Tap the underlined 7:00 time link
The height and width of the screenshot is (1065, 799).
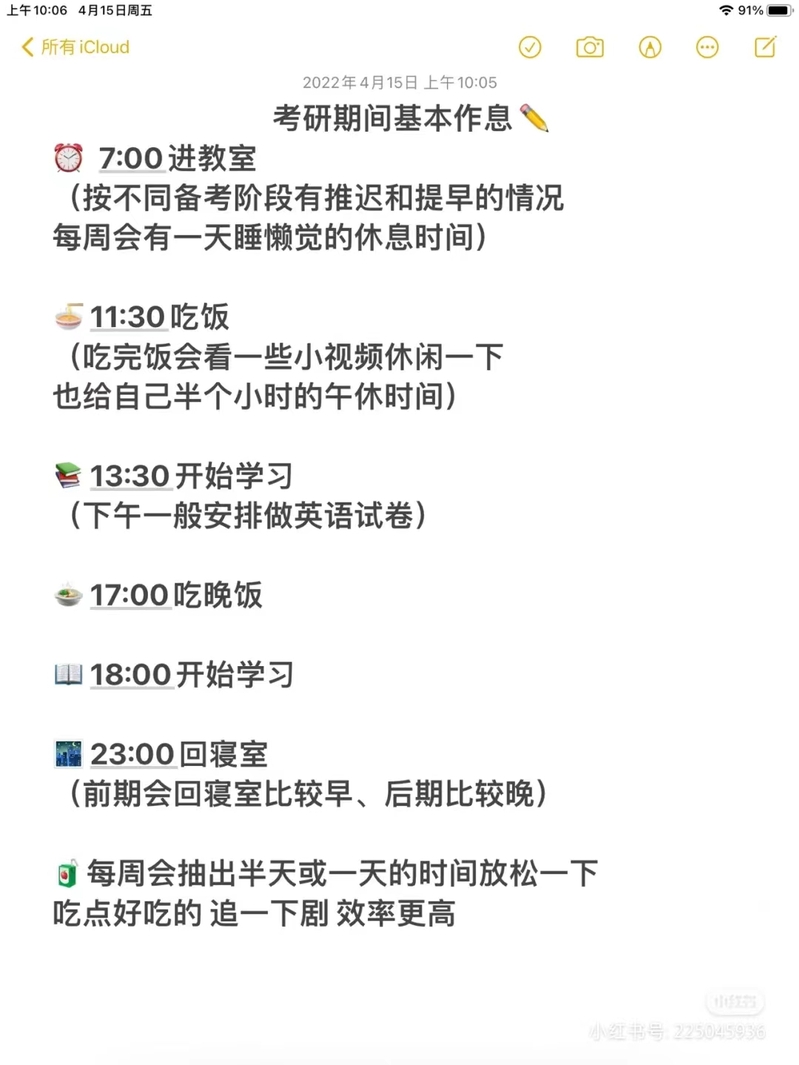pyautogui.click(x=130, y=158)
